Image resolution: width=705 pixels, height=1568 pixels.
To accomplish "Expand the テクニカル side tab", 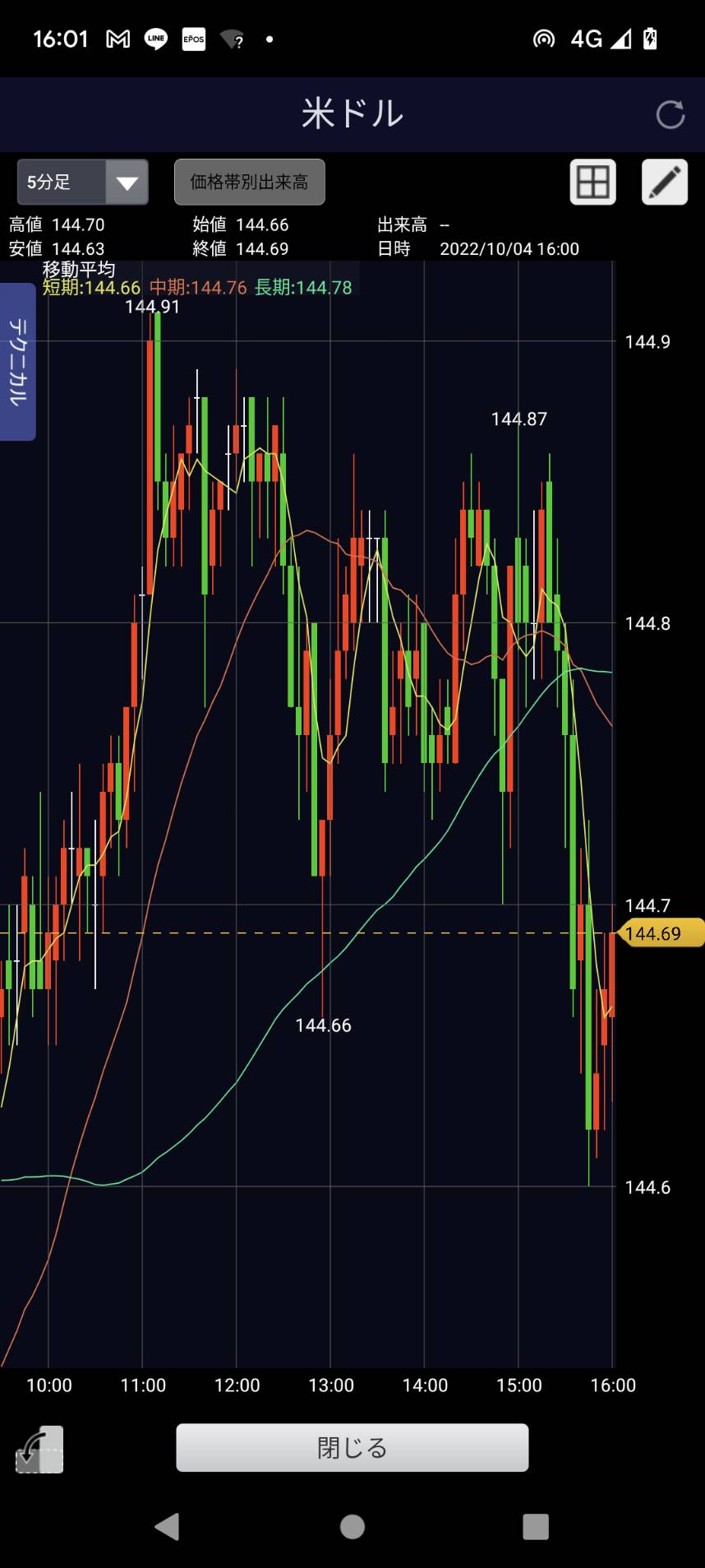I will 17,362.
